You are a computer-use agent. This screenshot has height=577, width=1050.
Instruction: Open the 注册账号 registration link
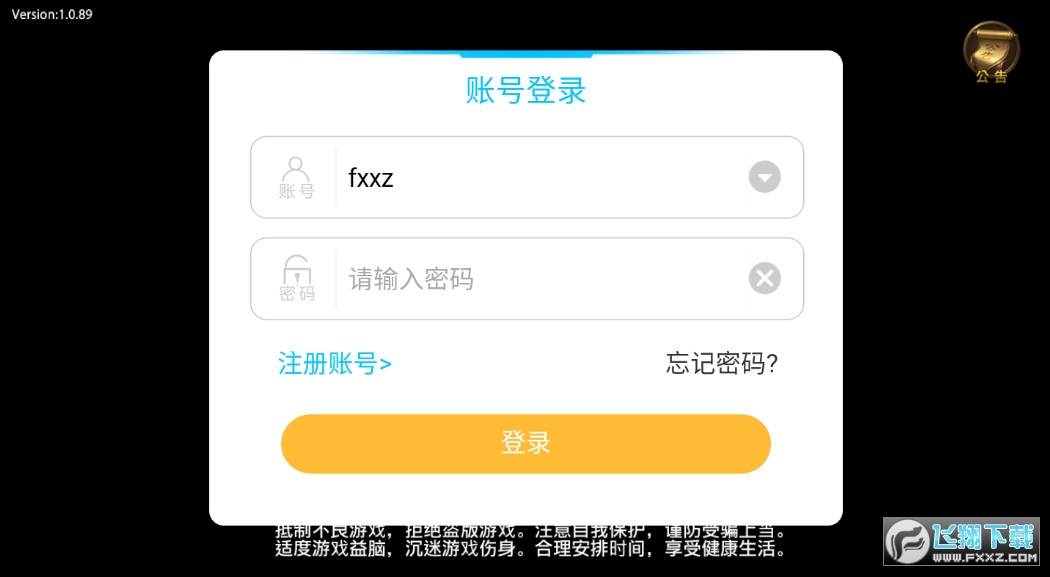coord(335,363)
